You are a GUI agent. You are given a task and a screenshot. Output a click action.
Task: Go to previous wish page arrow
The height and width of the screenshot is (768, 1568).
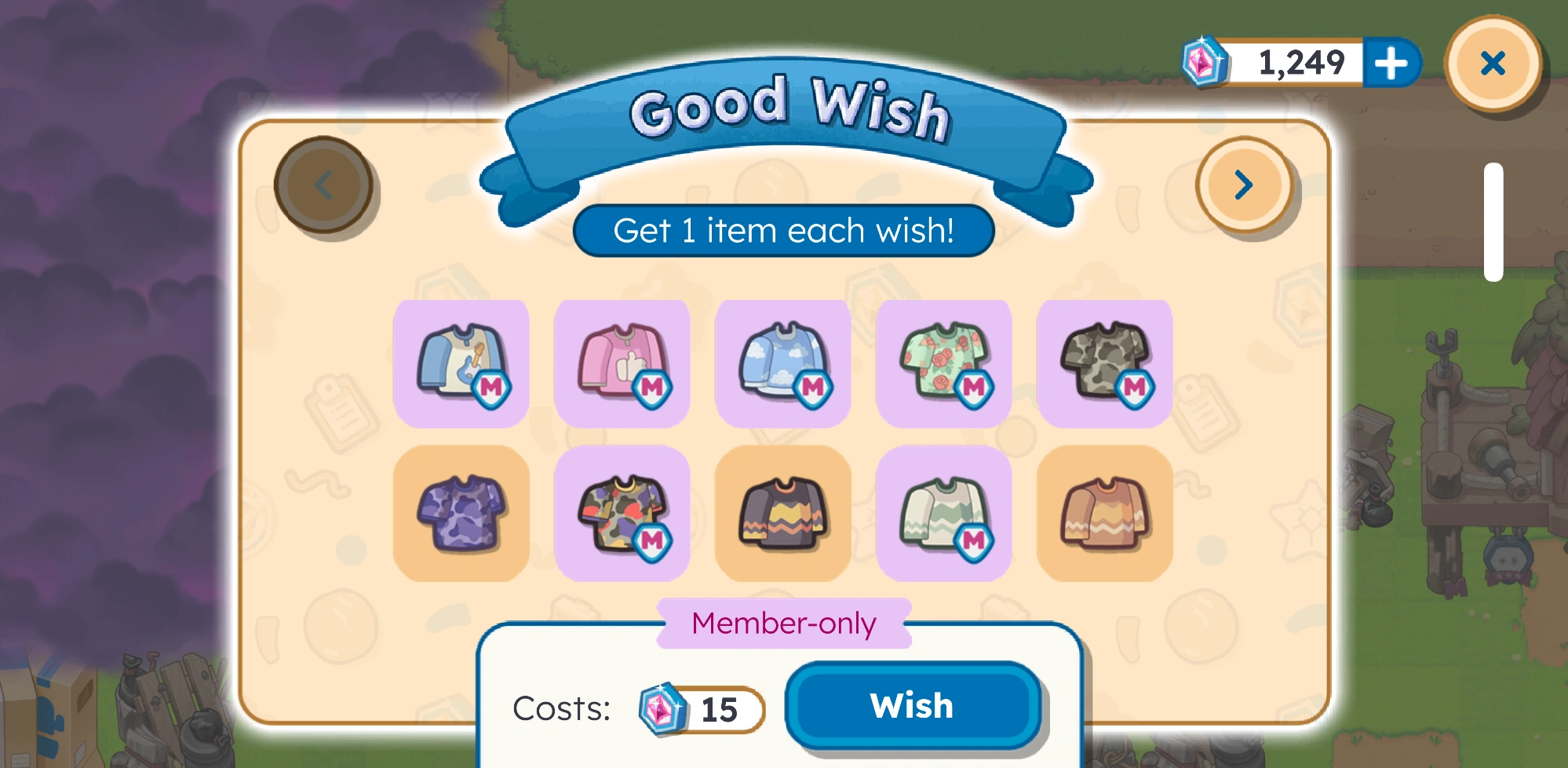click(323, 185)
